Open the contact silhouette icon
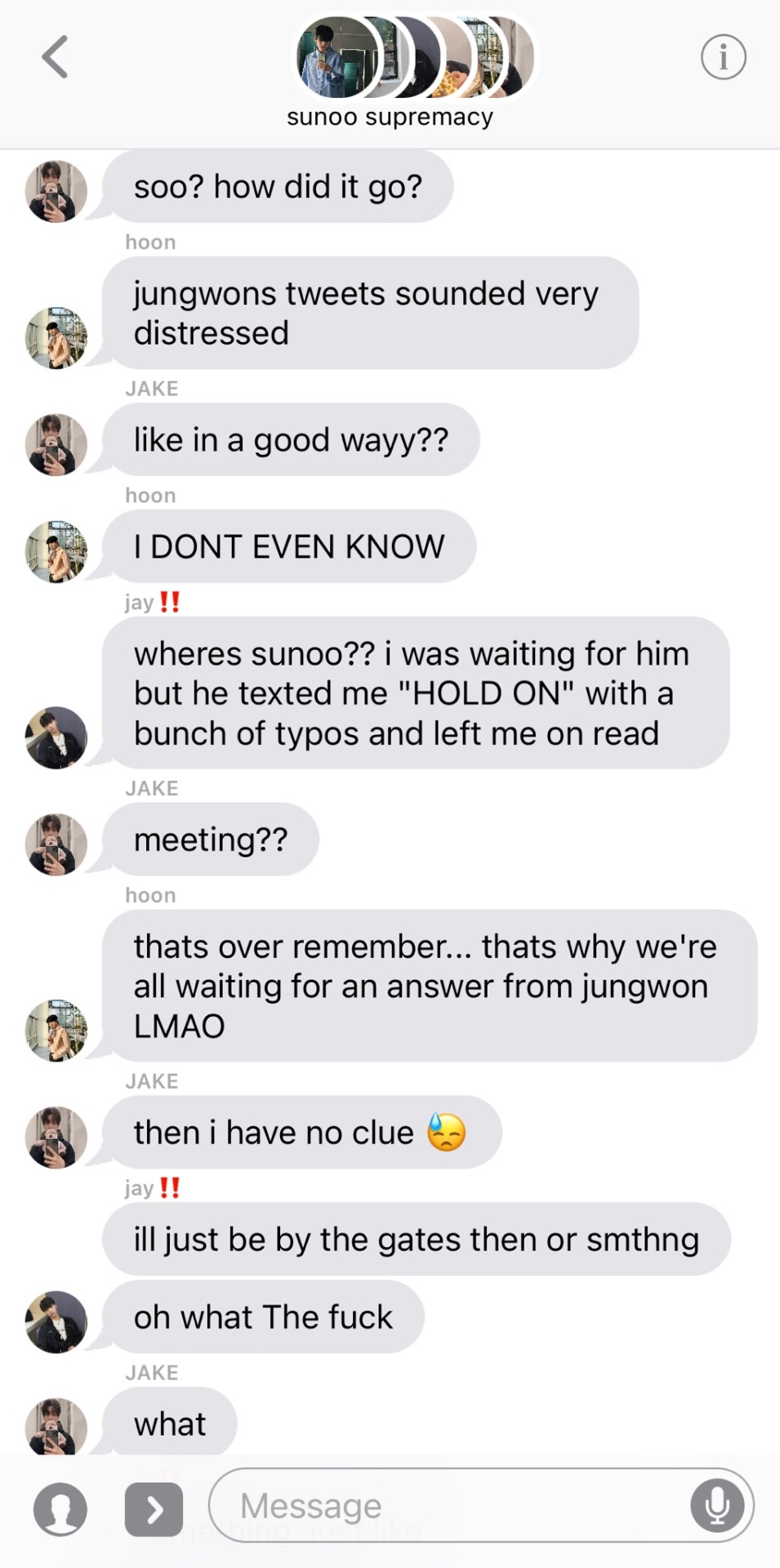The width and height of the screenshot is (780, 1568). [x=60, y=1509]
